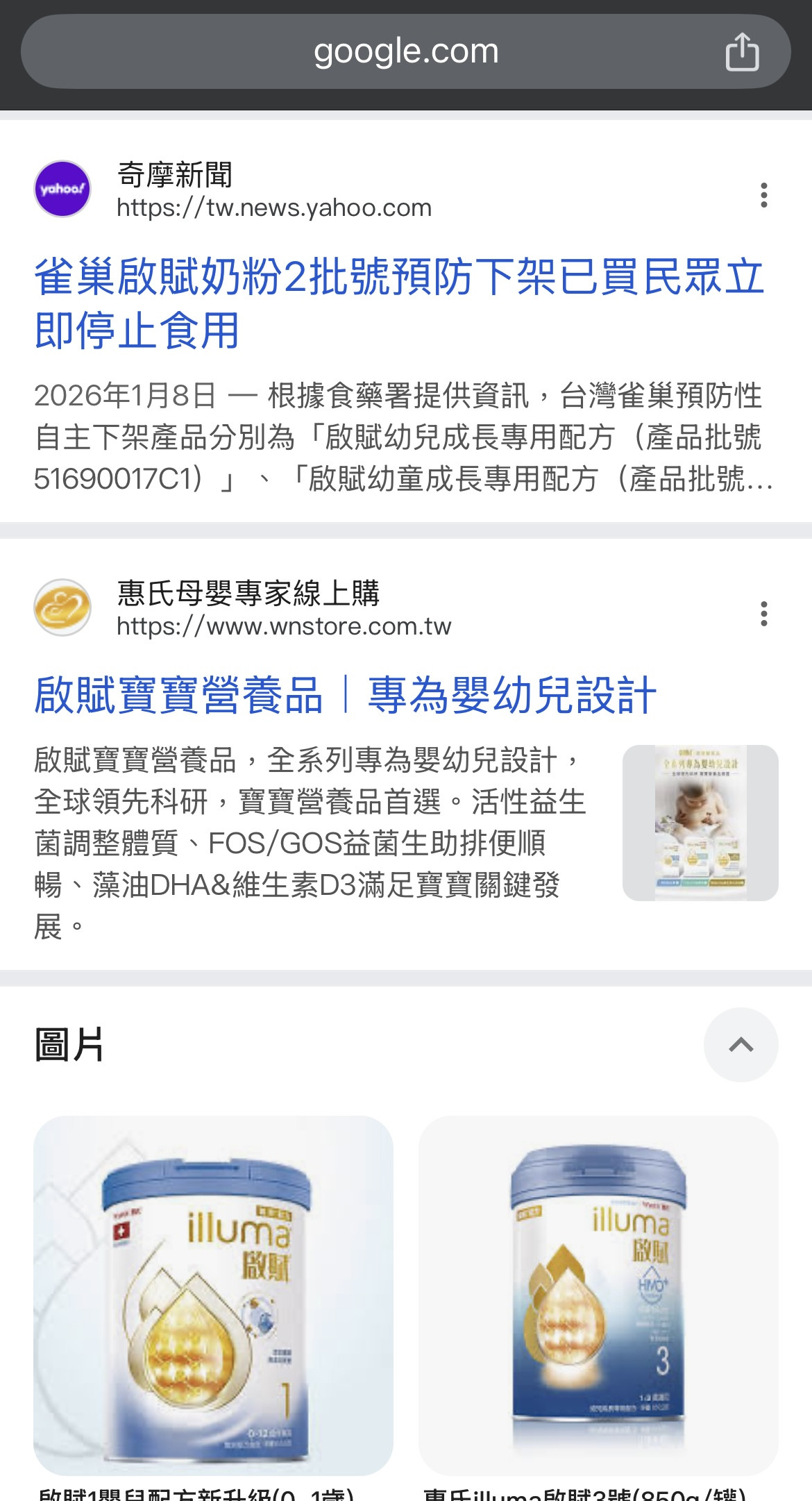Open the Yahoo news article about 雀巢啟賦奶粉

[x=399, y=303]
